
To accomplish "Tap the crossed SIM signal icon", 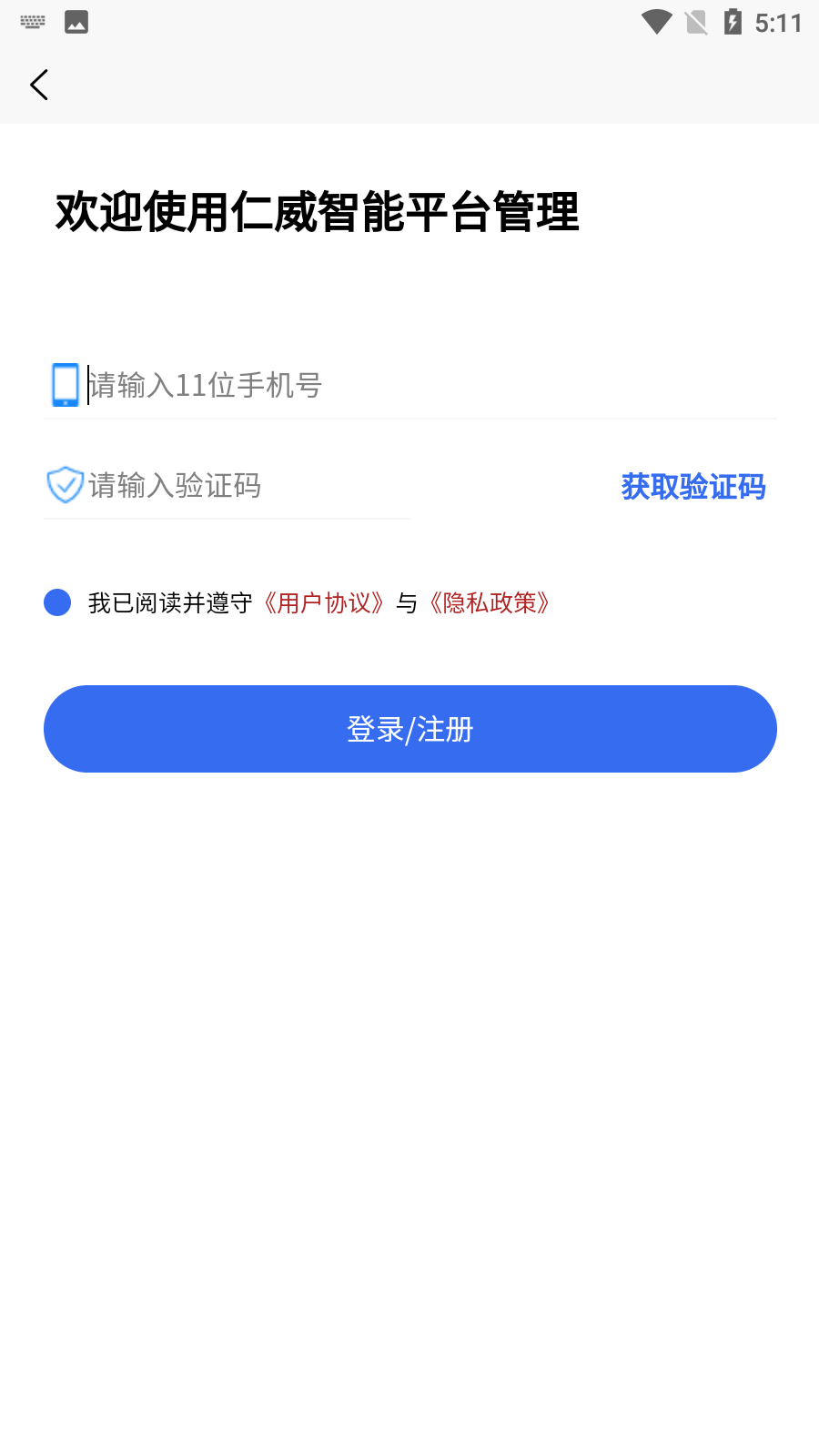I will point(694,22).
